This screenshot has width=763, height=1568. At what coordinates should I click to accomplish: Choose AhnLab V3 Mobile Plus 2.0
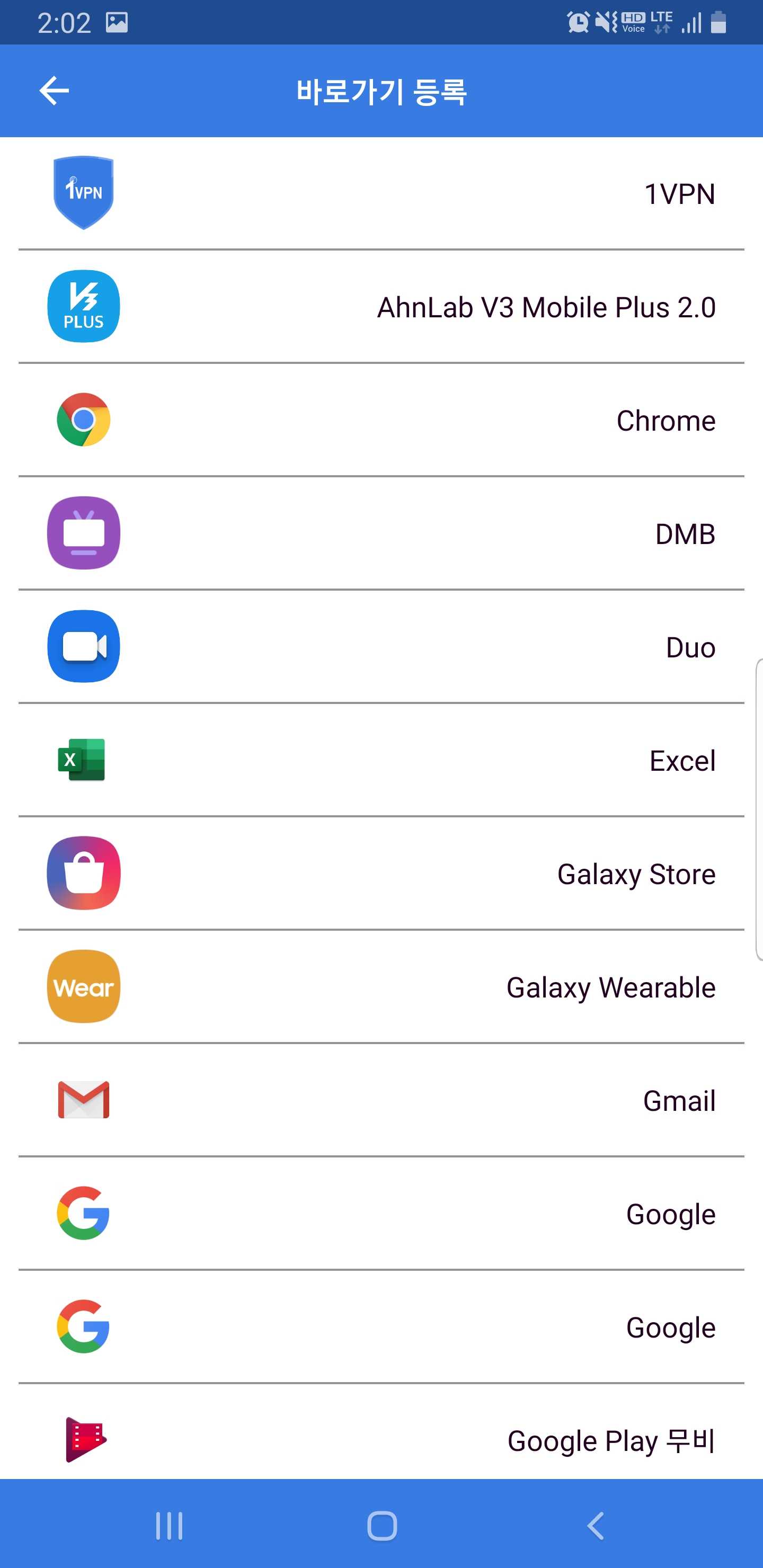pos(381,307)
